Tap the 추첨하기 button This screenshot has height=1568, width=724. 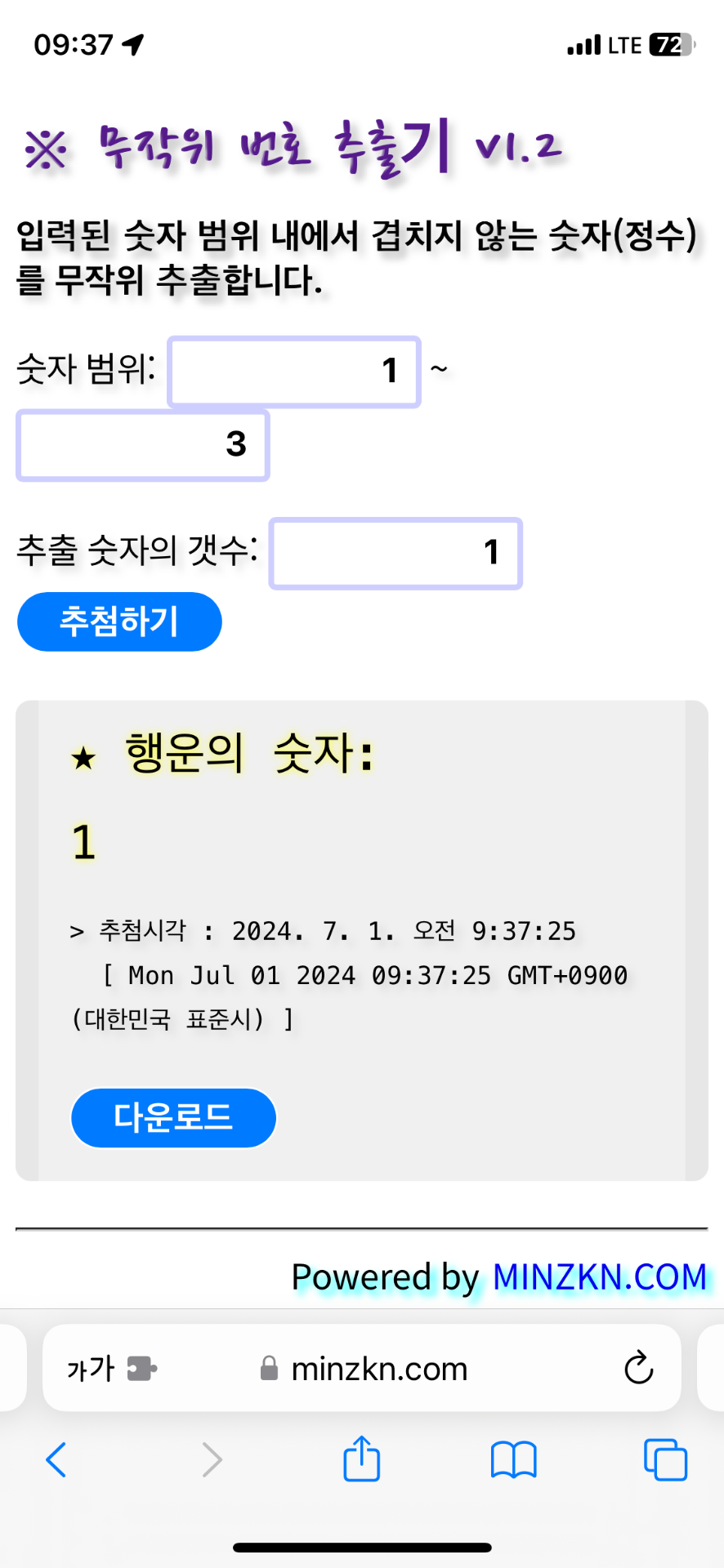click(119, 621)
